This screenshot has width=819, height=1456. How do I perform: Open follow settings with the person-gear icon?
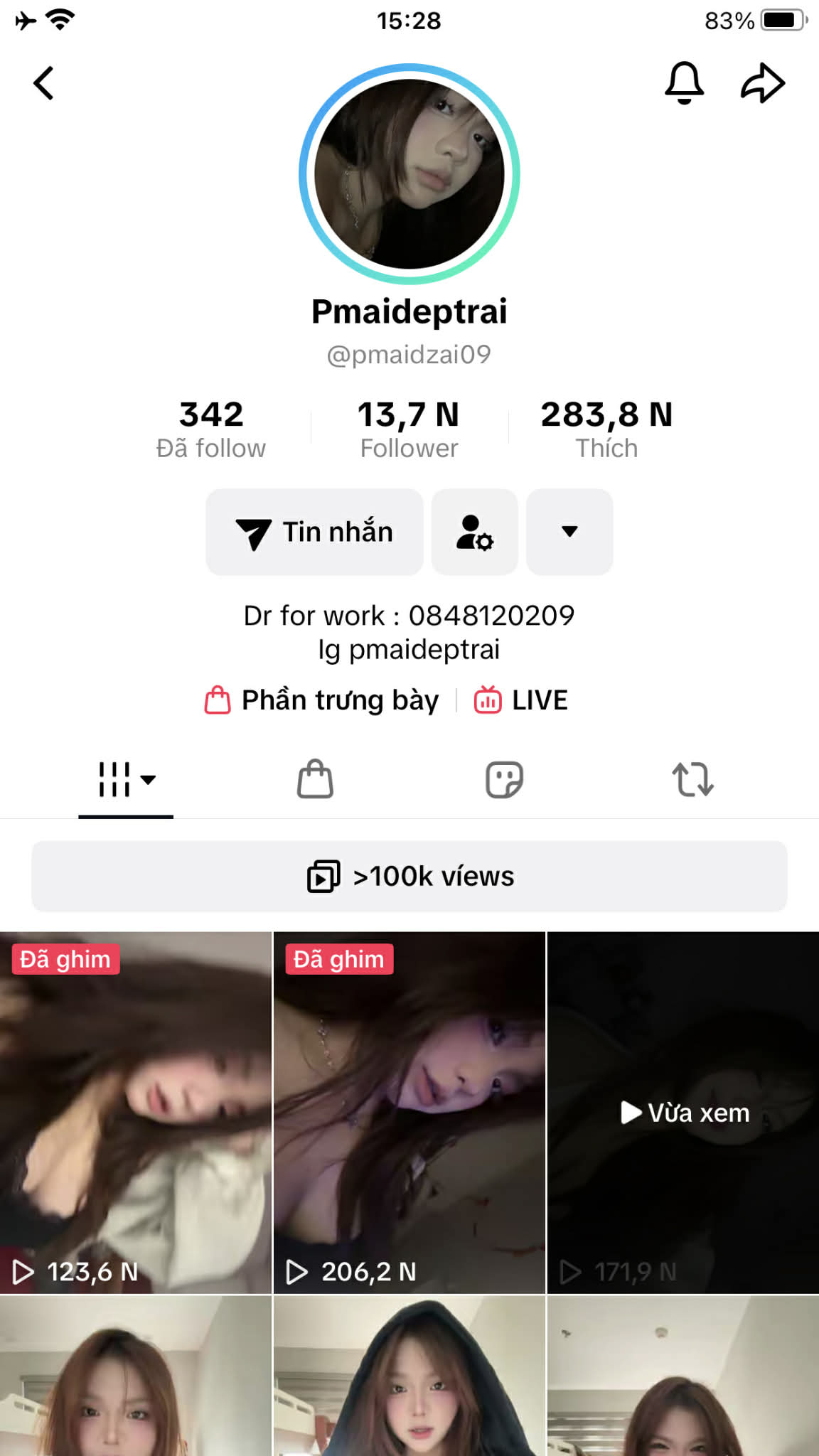coord(474,532)
